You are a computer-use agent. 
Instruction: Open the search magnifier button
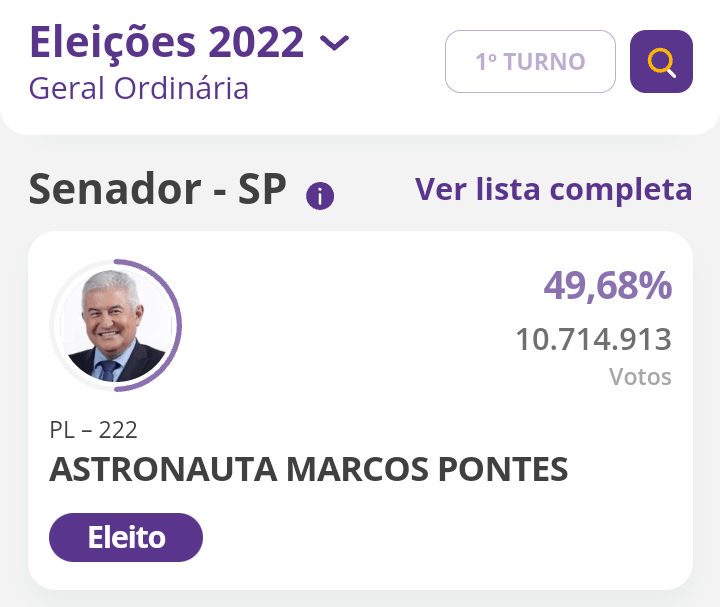(x=661, y=62)
